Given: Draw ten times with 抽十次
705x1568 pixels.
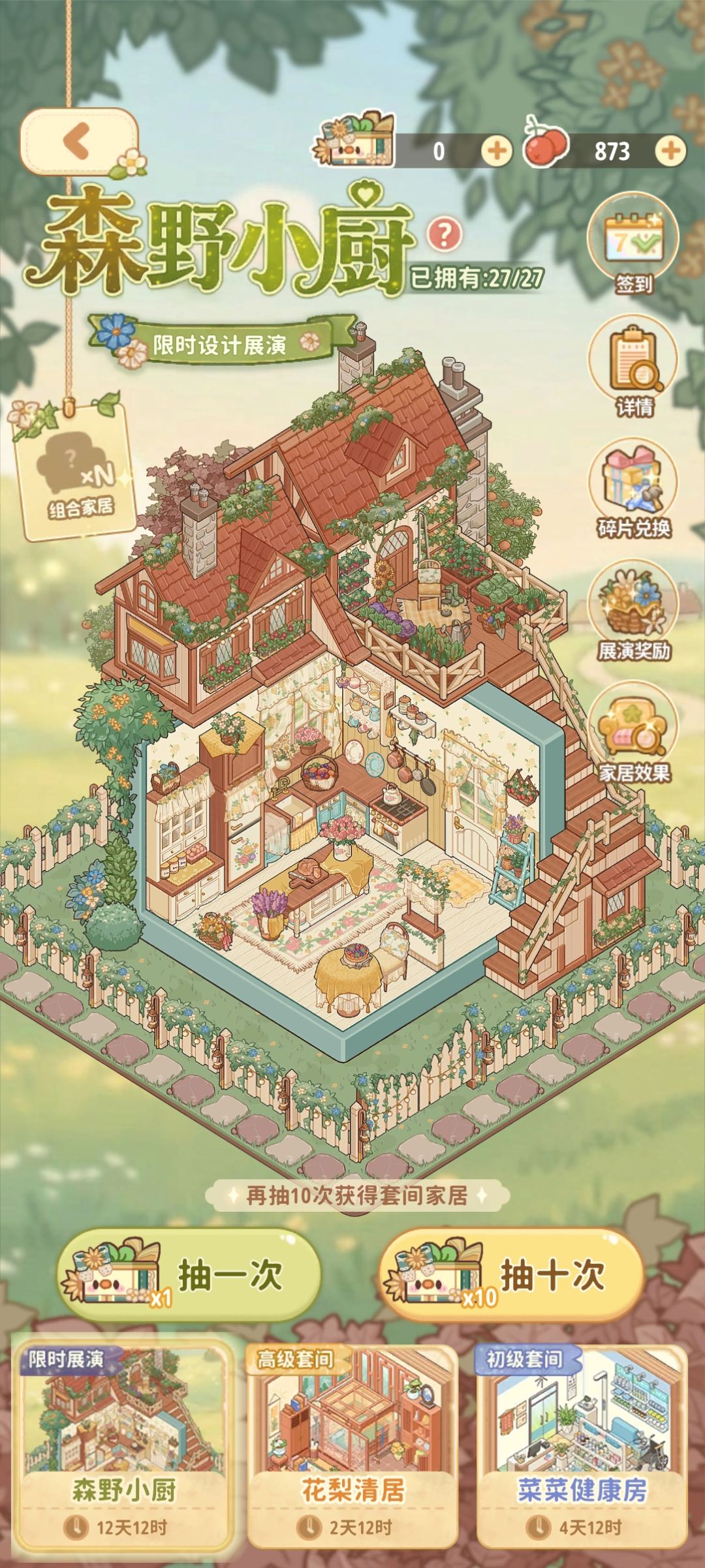Looking at the screenshot, I should (512, 1275).
